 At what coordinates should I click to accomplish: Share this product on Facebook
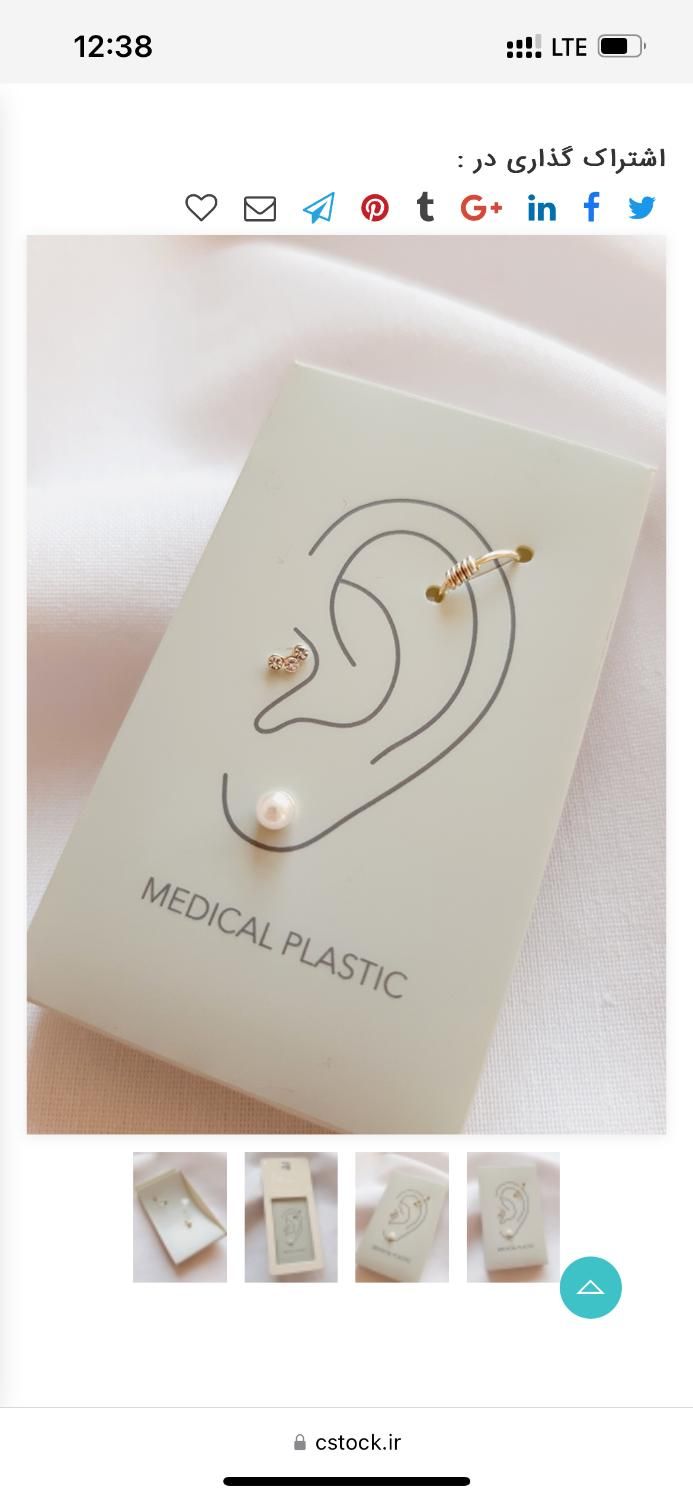[592, 207]
